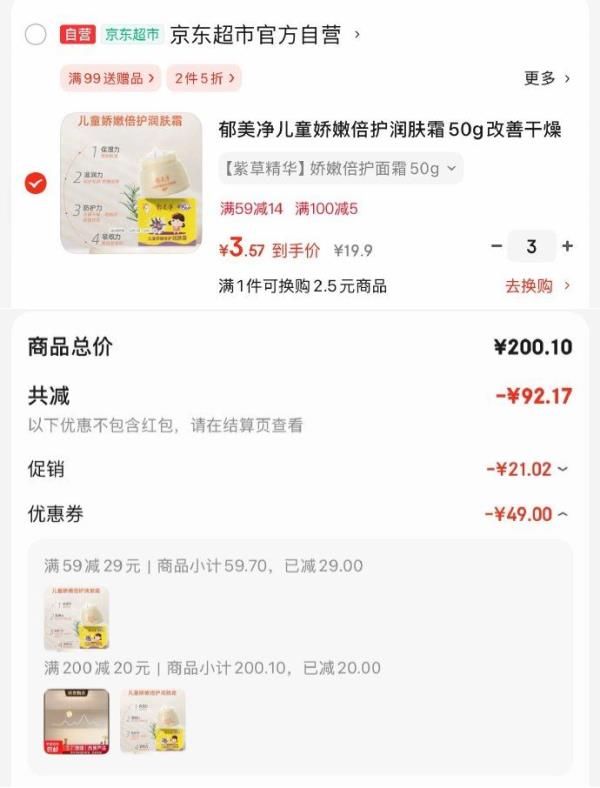Decrease the item quantity by one

pos(496,246)
